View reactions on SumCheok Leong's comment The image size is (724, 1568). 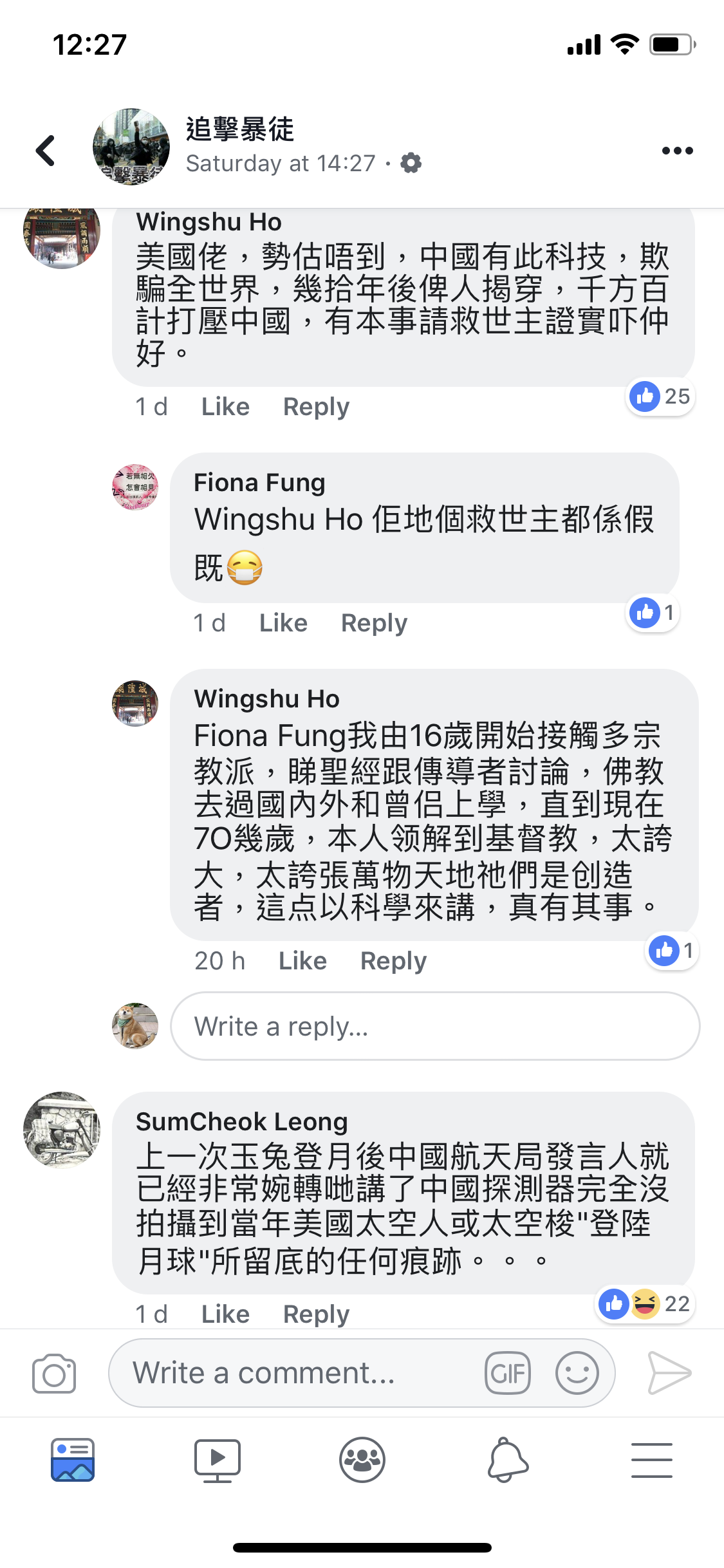pos(645,1304)
